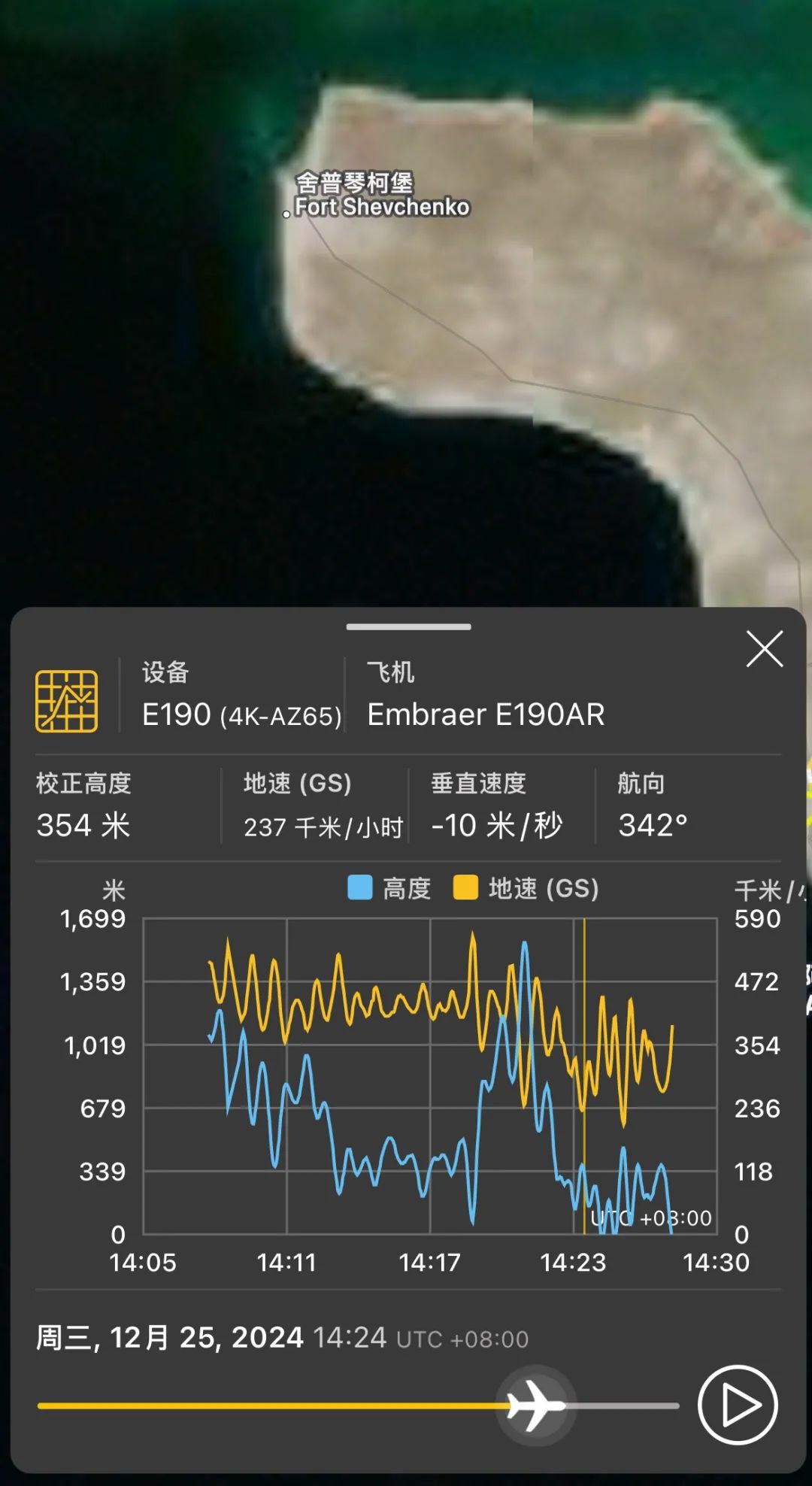Tap the airplane knob on the playback timeline
Screen dimensions: 812x1486
(535, 1405)
